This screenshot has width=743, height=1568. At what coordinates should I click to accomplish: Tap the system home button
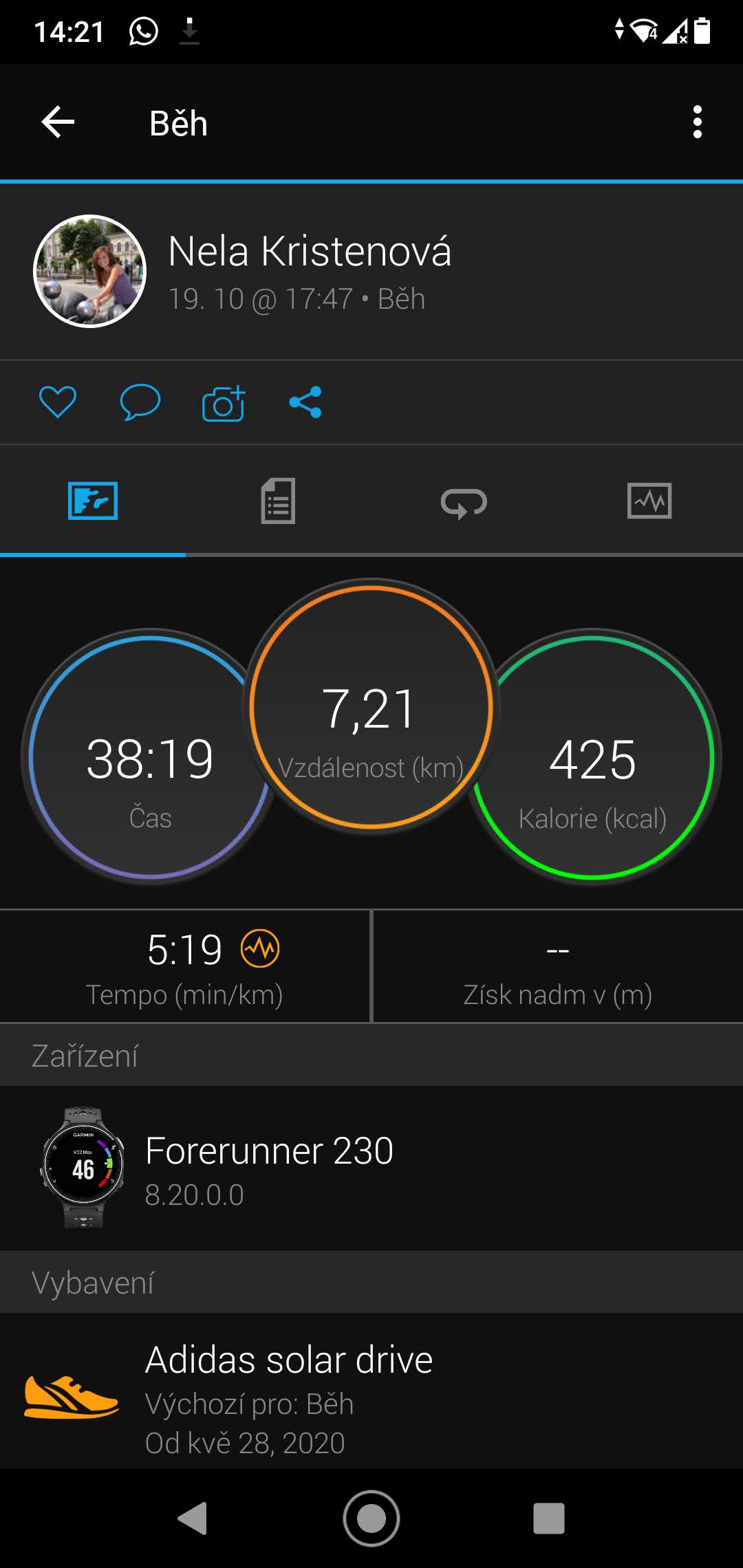[x=371, y=1518]
